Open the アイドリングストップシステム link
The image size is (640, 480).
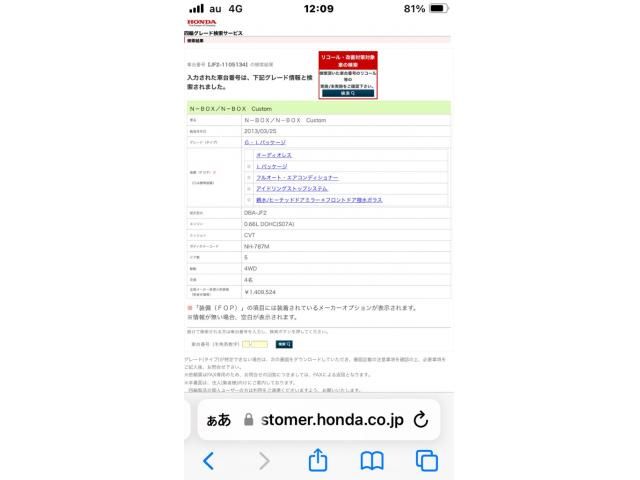pos(291,188)
